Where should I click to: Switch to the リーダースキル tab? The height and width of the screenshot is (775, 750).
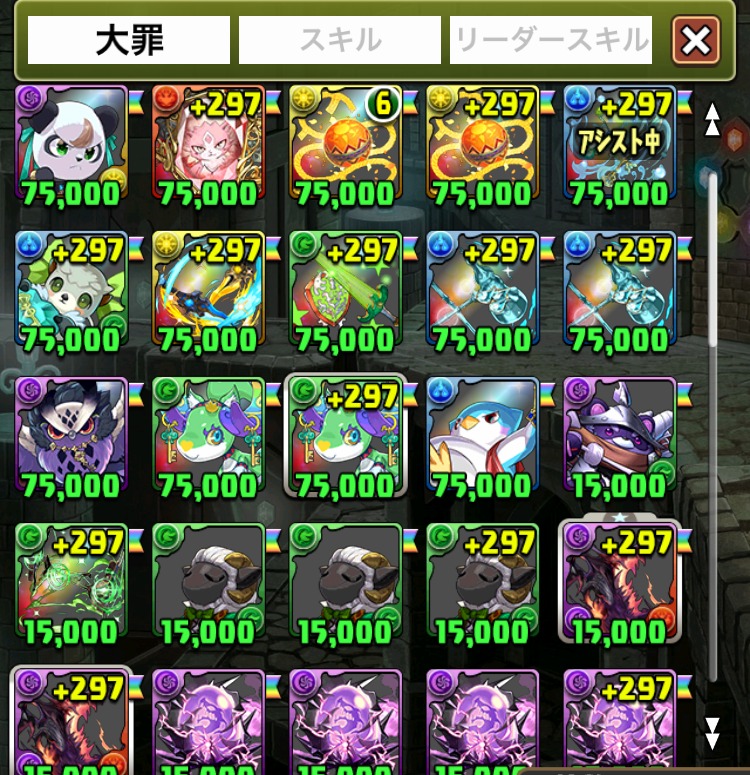pyautogui.click(x=551, y=40)
